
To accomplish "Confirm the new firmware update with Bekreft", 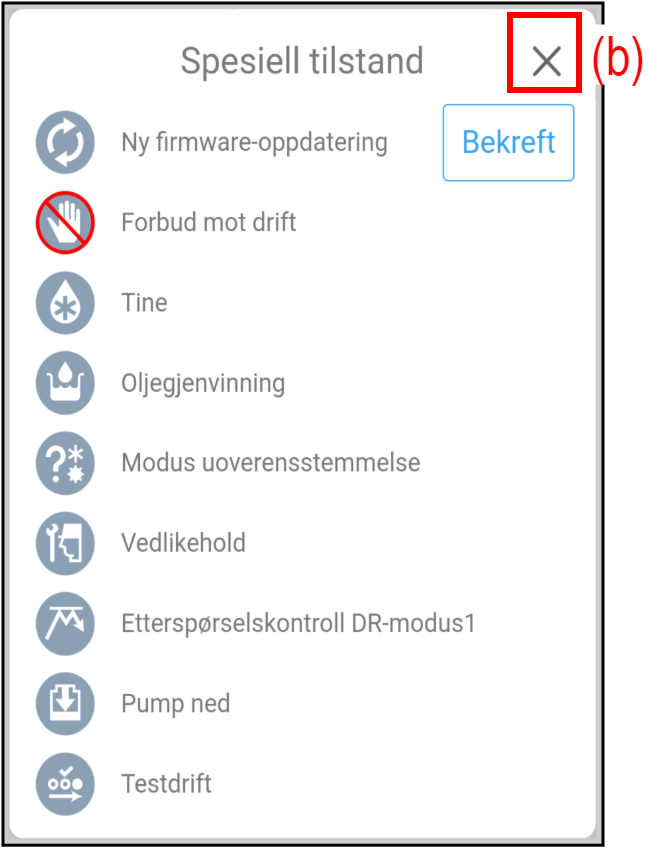I will pyautogui.click(x=508, y=142).
